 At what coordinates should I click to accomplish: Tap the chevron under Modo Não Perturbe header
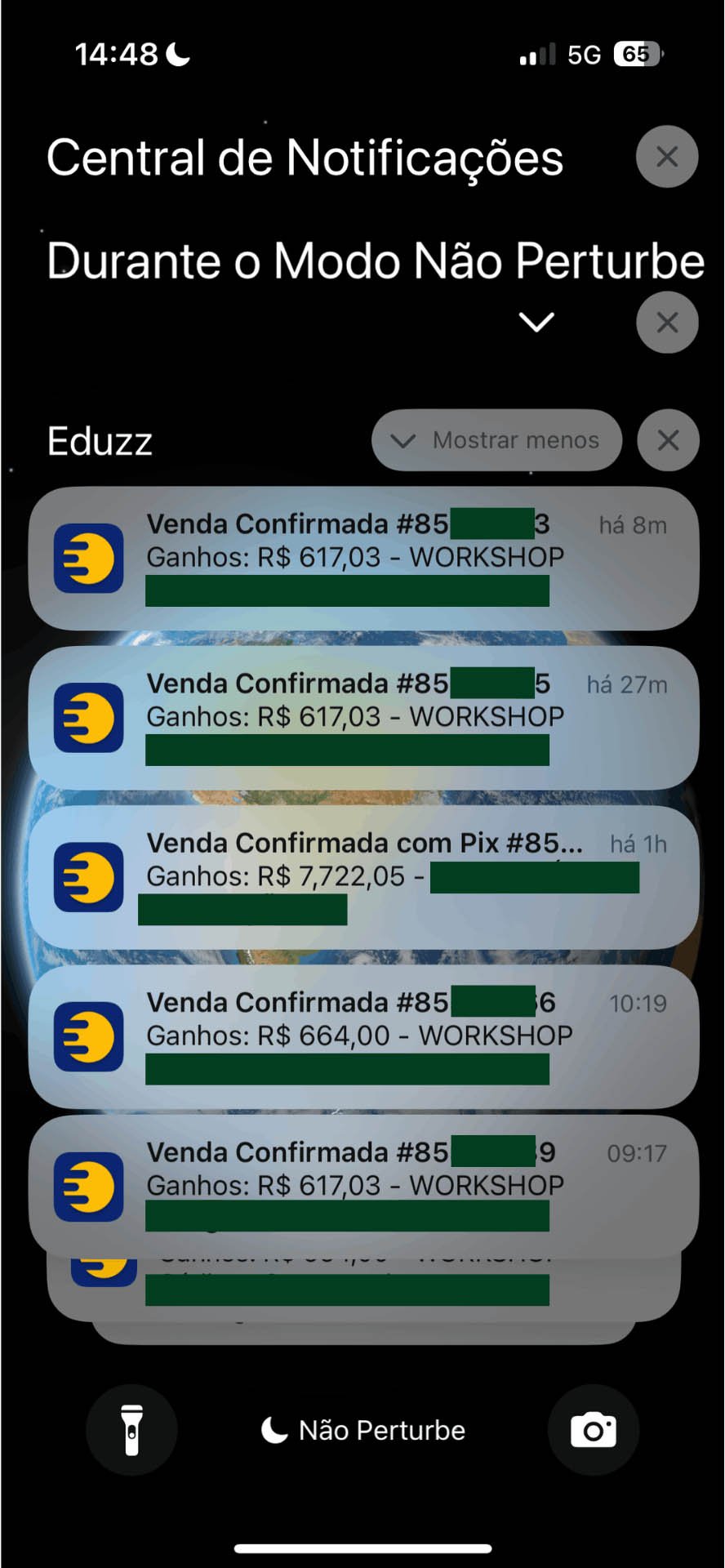coord(536,323)
